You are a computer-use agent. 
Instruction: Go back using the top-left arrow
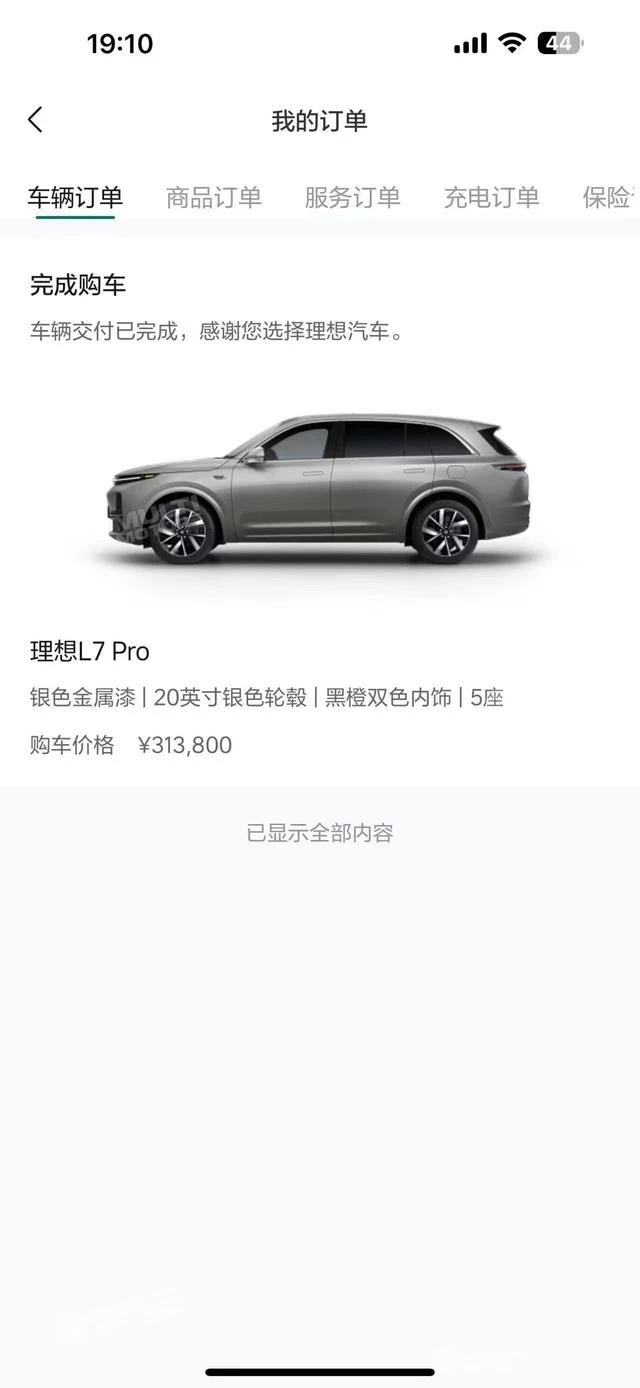tap(35, 120)
